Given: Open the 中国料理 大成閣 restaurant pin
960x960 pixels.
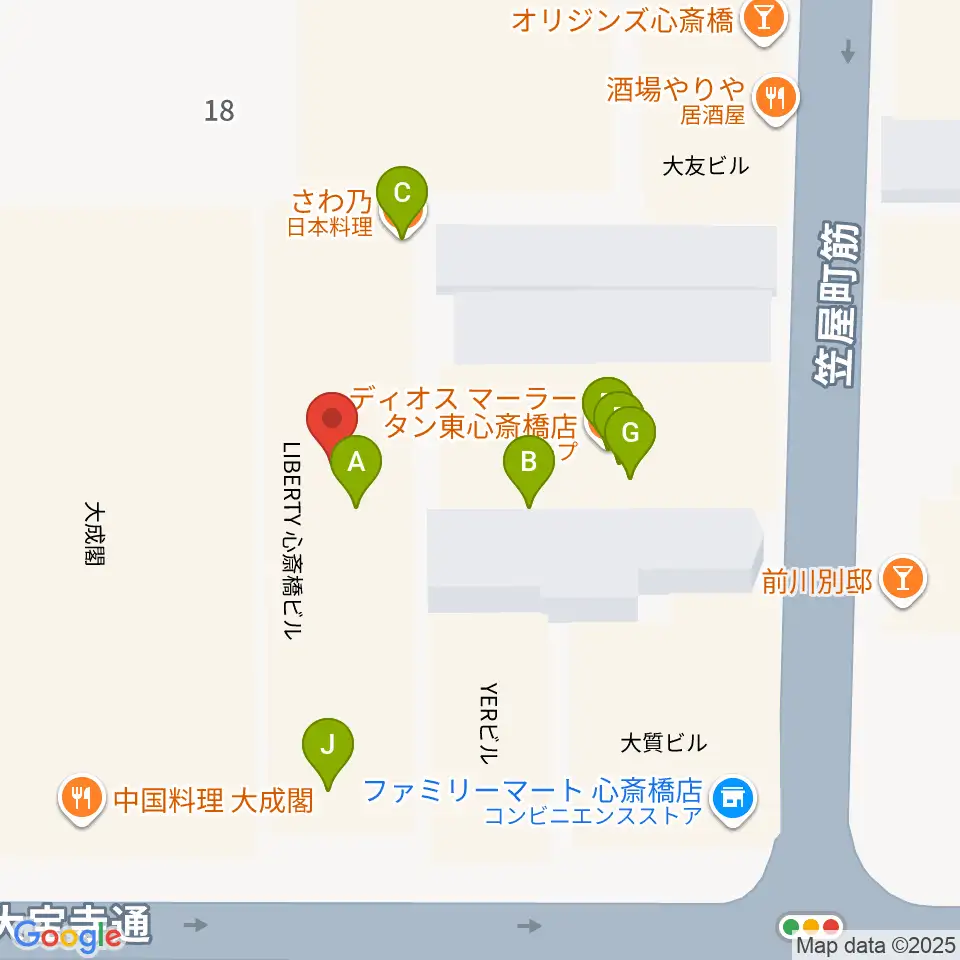Looking at the screenshot, I should pos(81,799).
